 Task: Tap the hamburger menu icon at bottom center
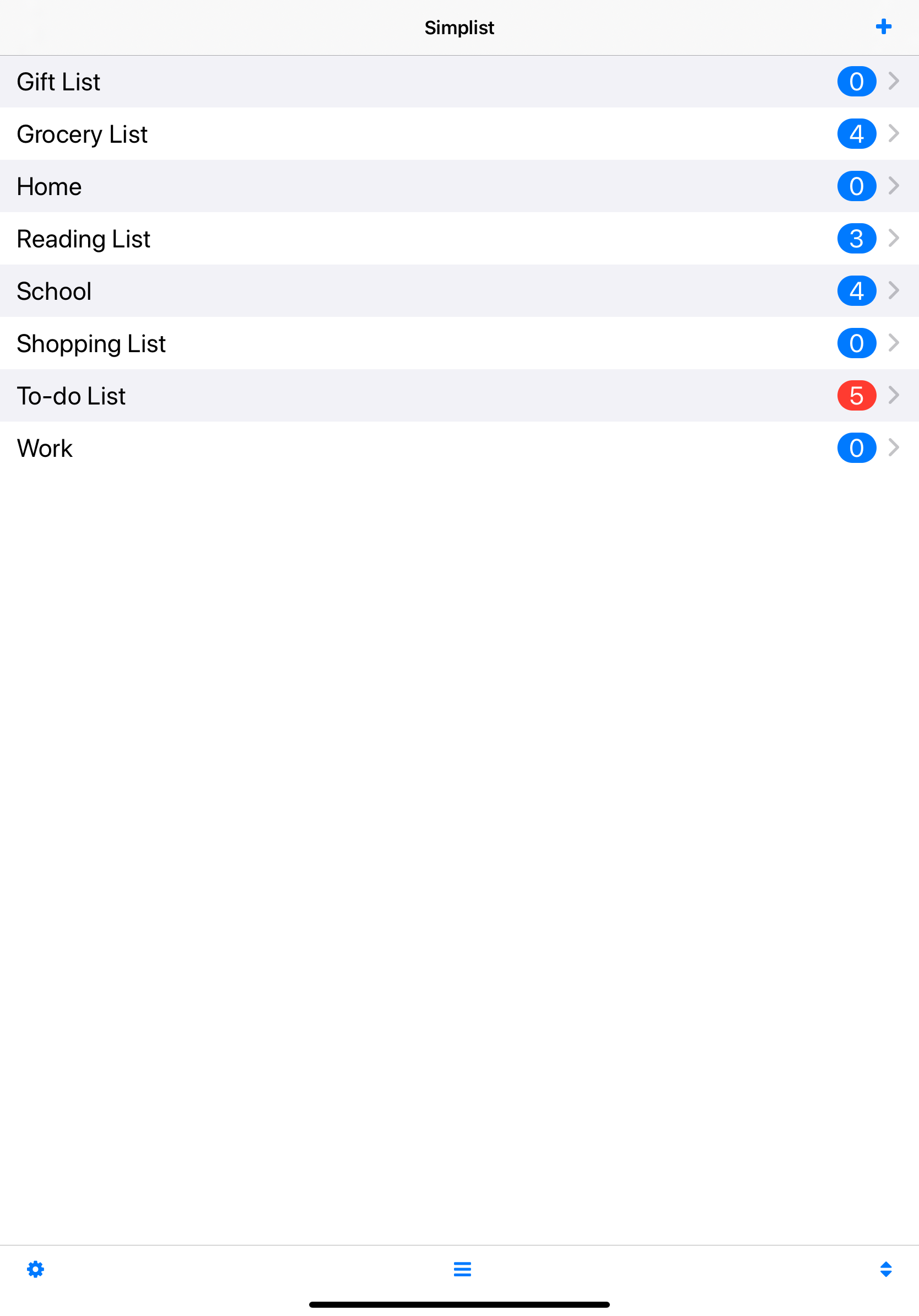pos(461,1270)
